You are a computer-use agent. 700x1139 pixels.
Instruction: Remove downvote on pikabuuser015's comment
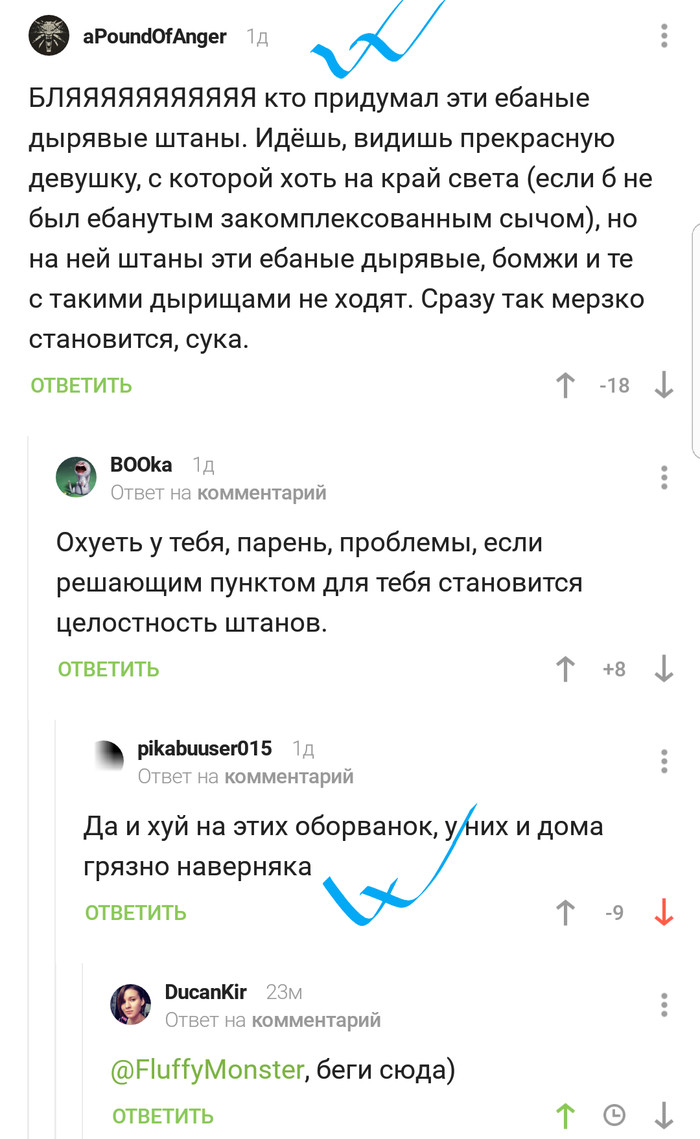coord(664,912)
